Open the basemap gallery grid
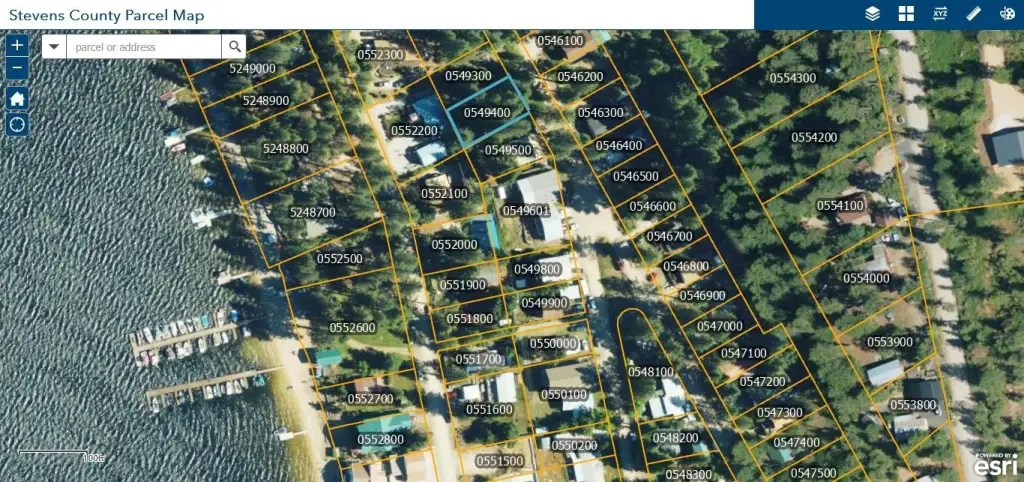The width and height of the screenshot is (1024, 482). tap(906, 14)
